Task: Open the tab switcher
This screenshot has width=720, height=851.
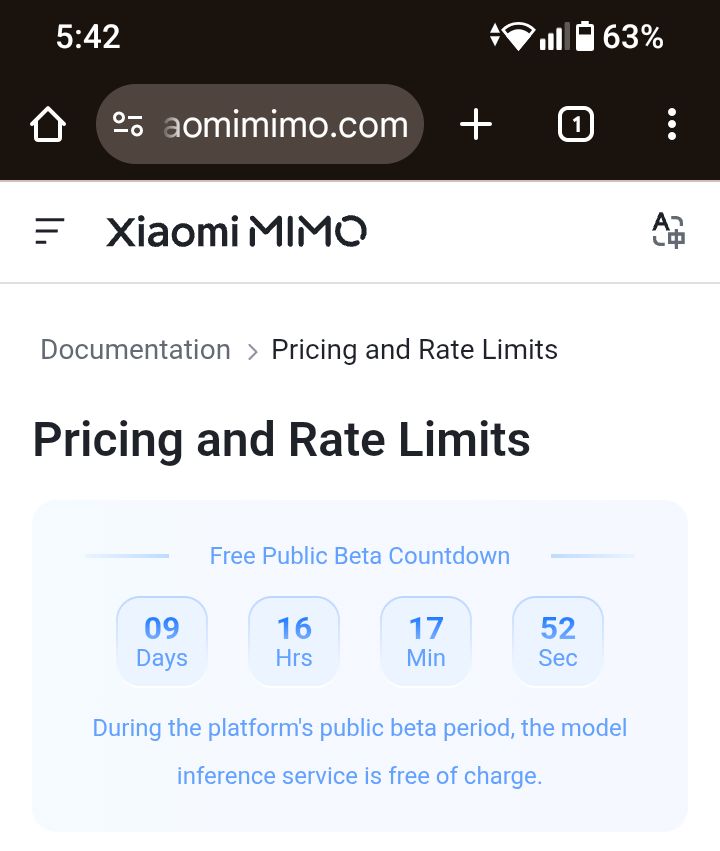Action: pyautogui.click(x=576, y=124)
